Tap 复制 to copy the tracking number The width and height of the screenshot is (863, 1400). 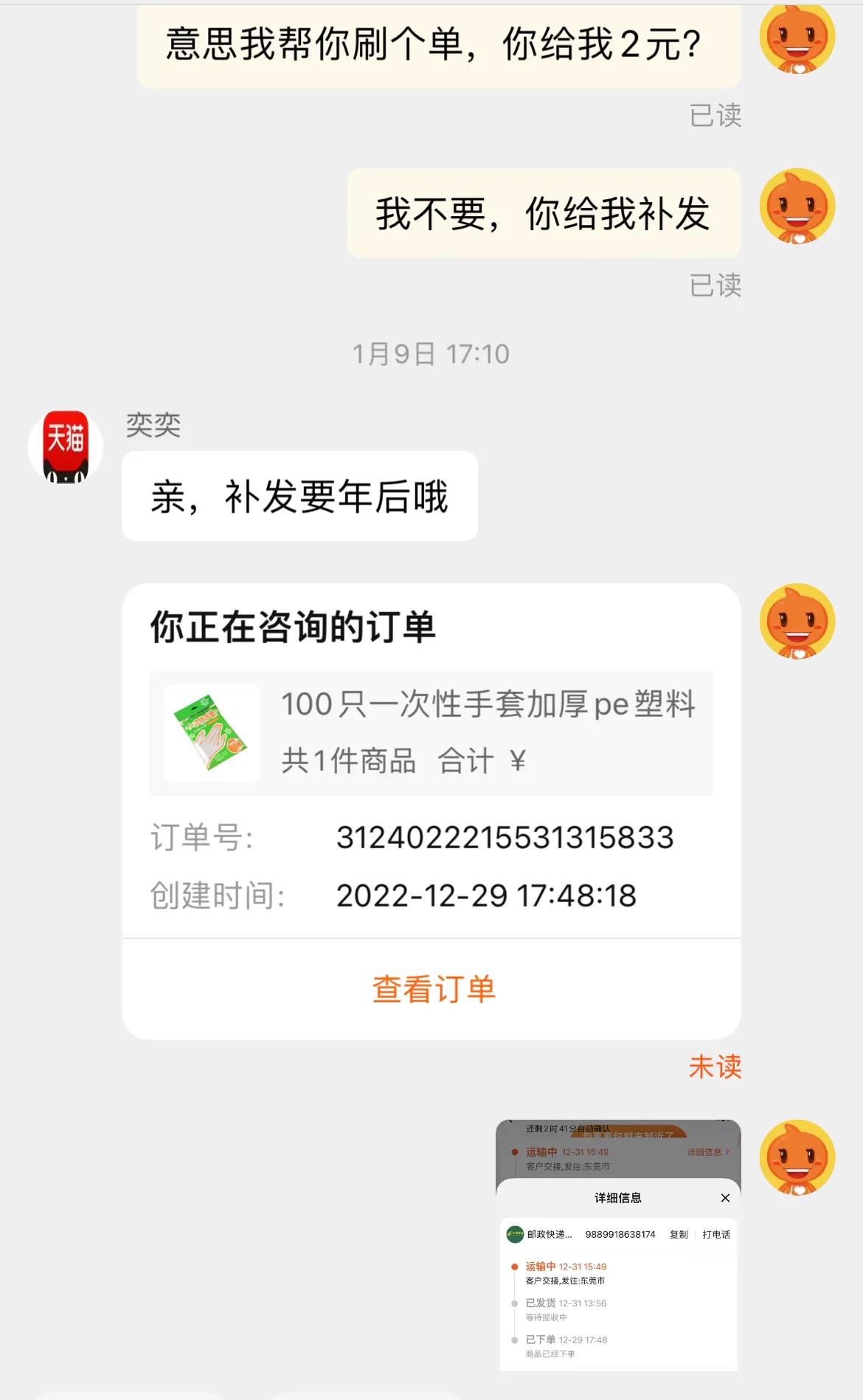click(679, 1235)
